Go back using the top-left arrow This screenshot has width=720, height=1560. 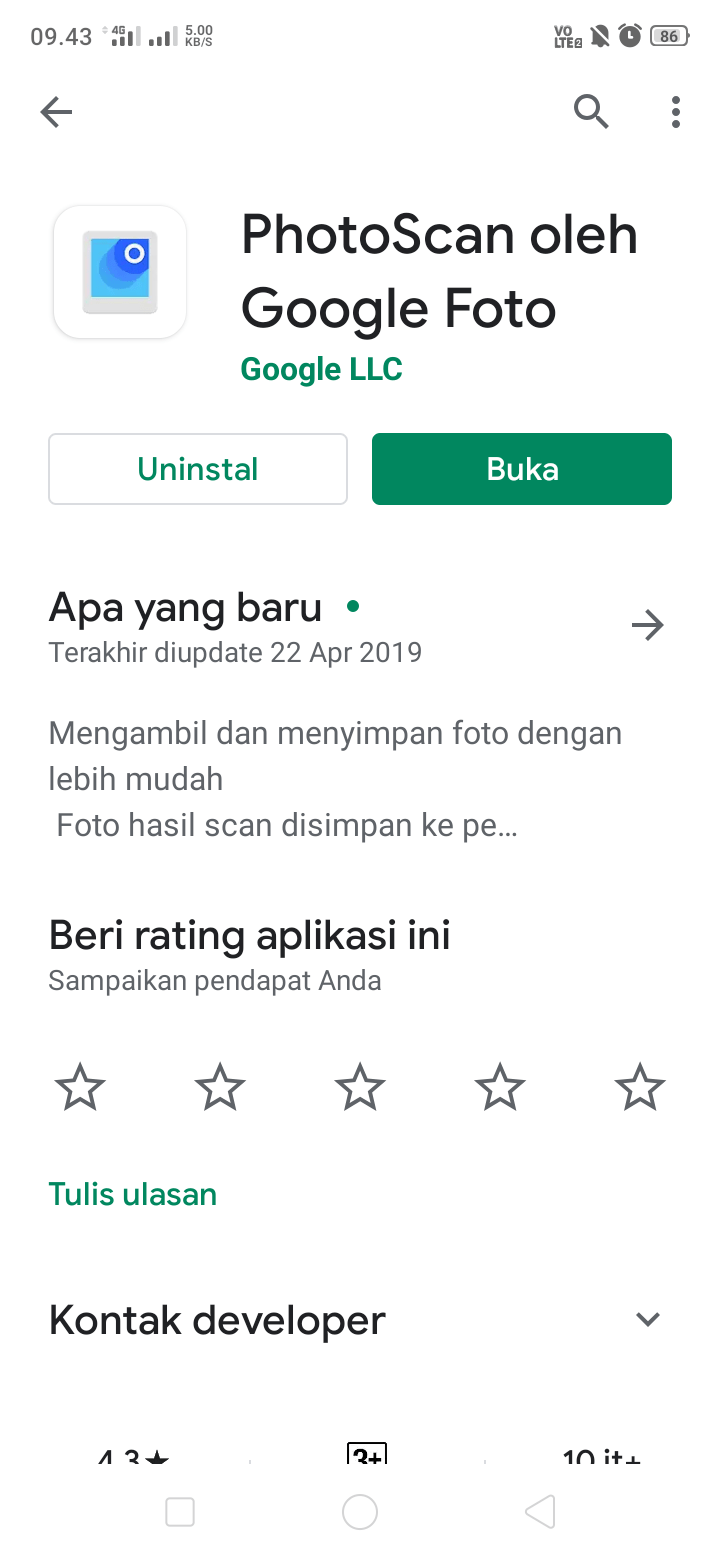(57, 112)
